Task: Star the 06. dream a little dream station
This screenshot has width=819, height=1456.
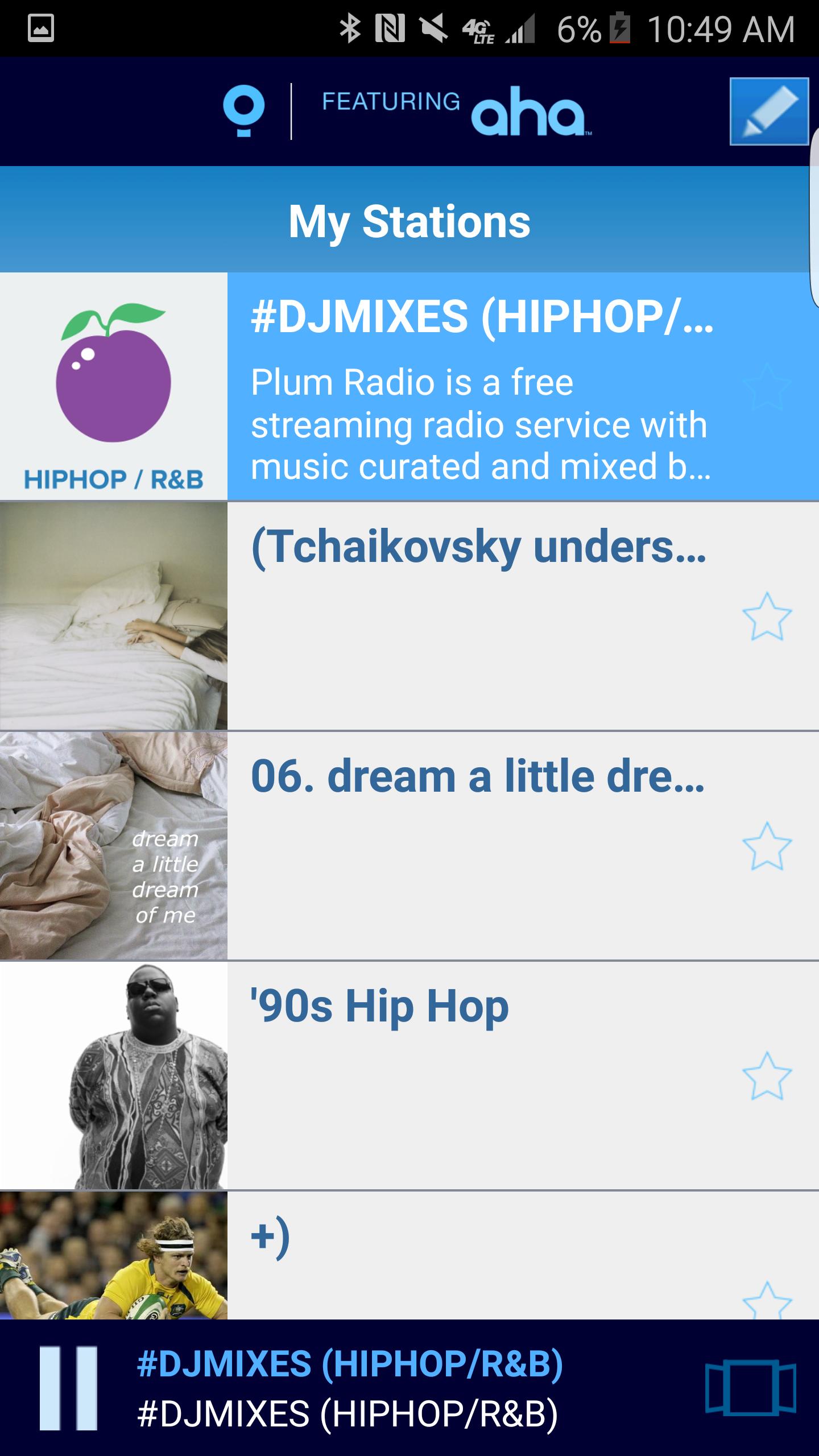Action: click(x=767, y=846)
